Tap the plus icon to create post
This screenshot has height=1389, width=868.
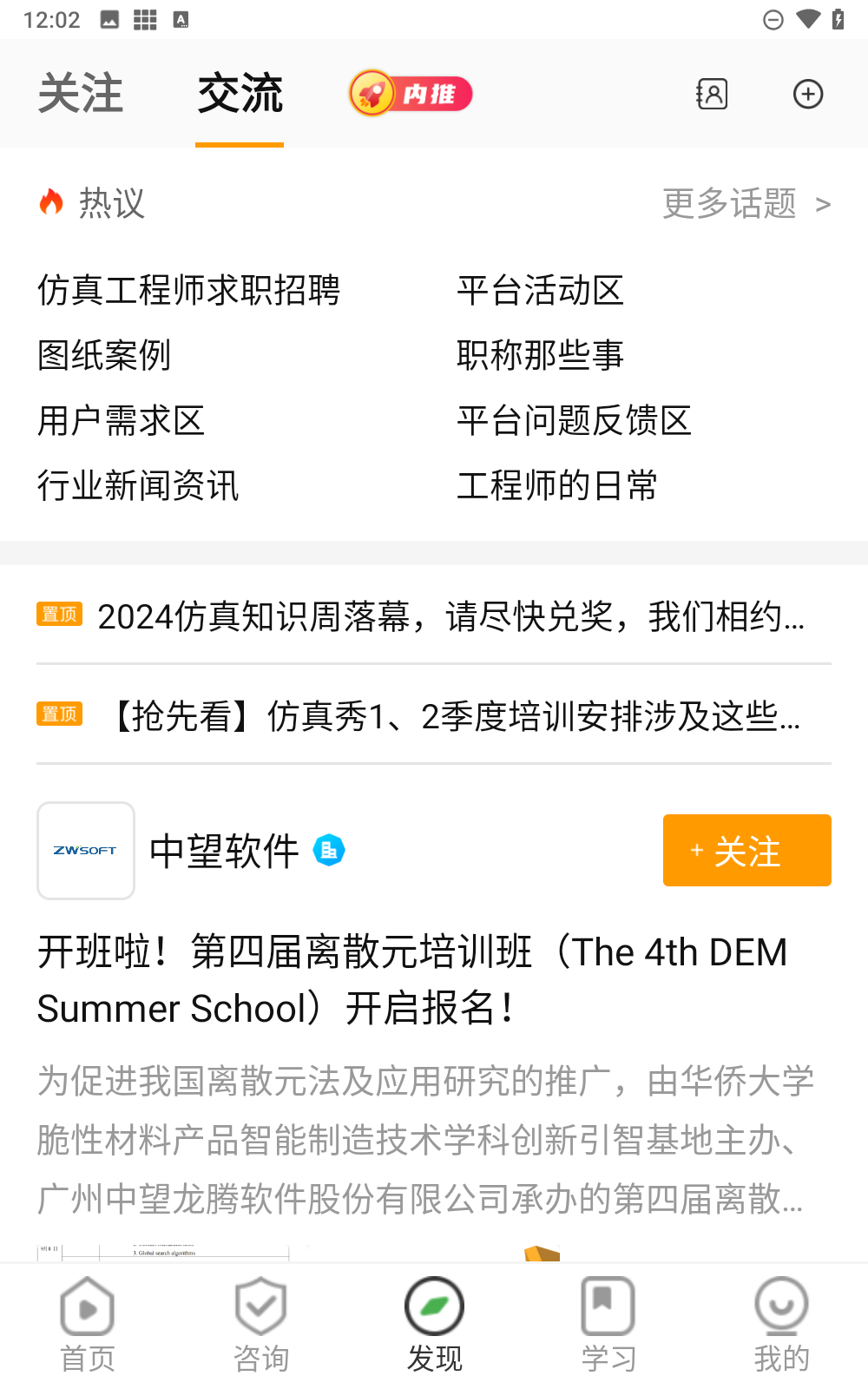point(807,94)
